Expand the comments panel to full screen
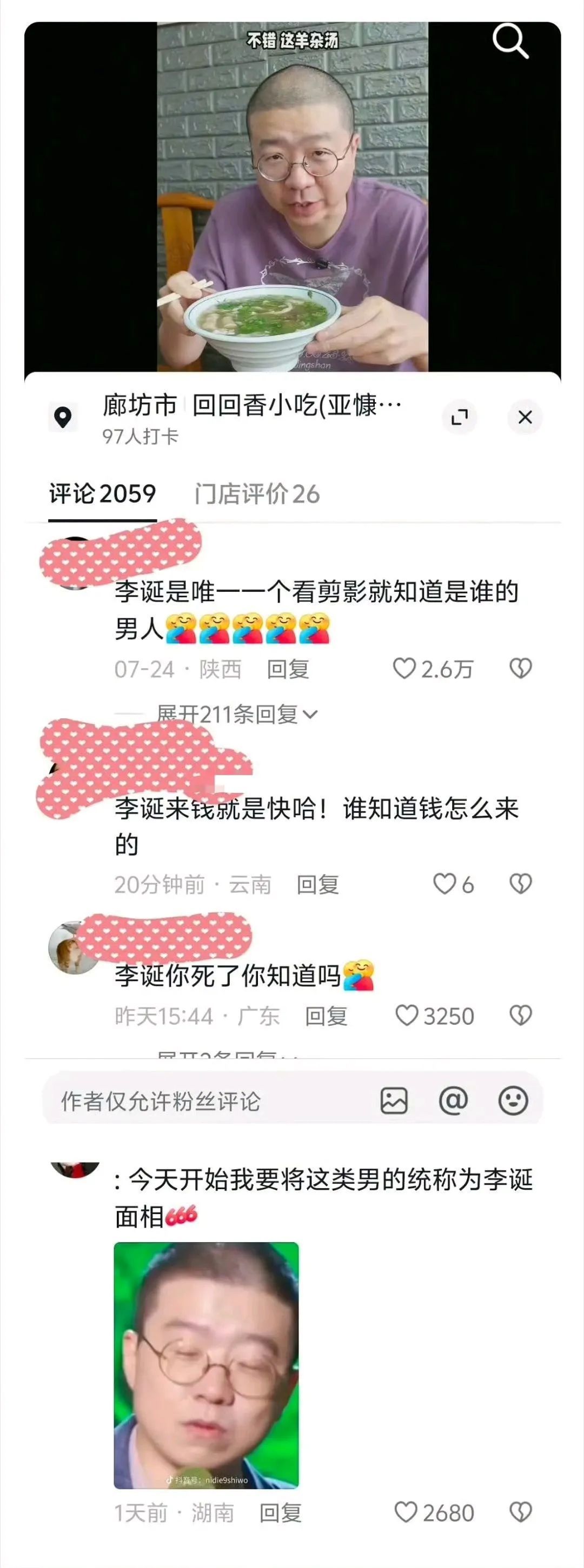The image size is (584, 1568). 459,417
